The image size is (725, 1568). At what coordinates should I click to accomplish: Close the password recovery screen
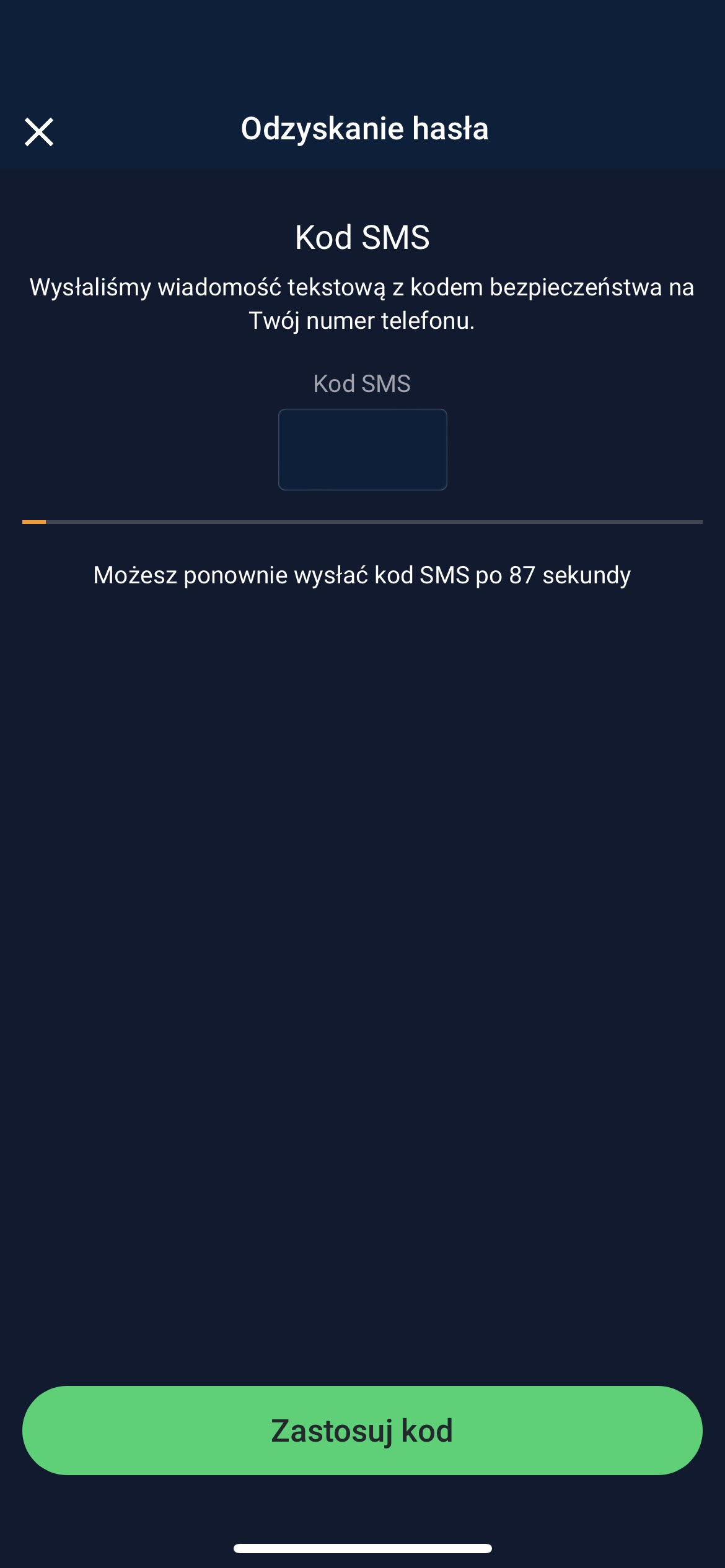[39, 131]
